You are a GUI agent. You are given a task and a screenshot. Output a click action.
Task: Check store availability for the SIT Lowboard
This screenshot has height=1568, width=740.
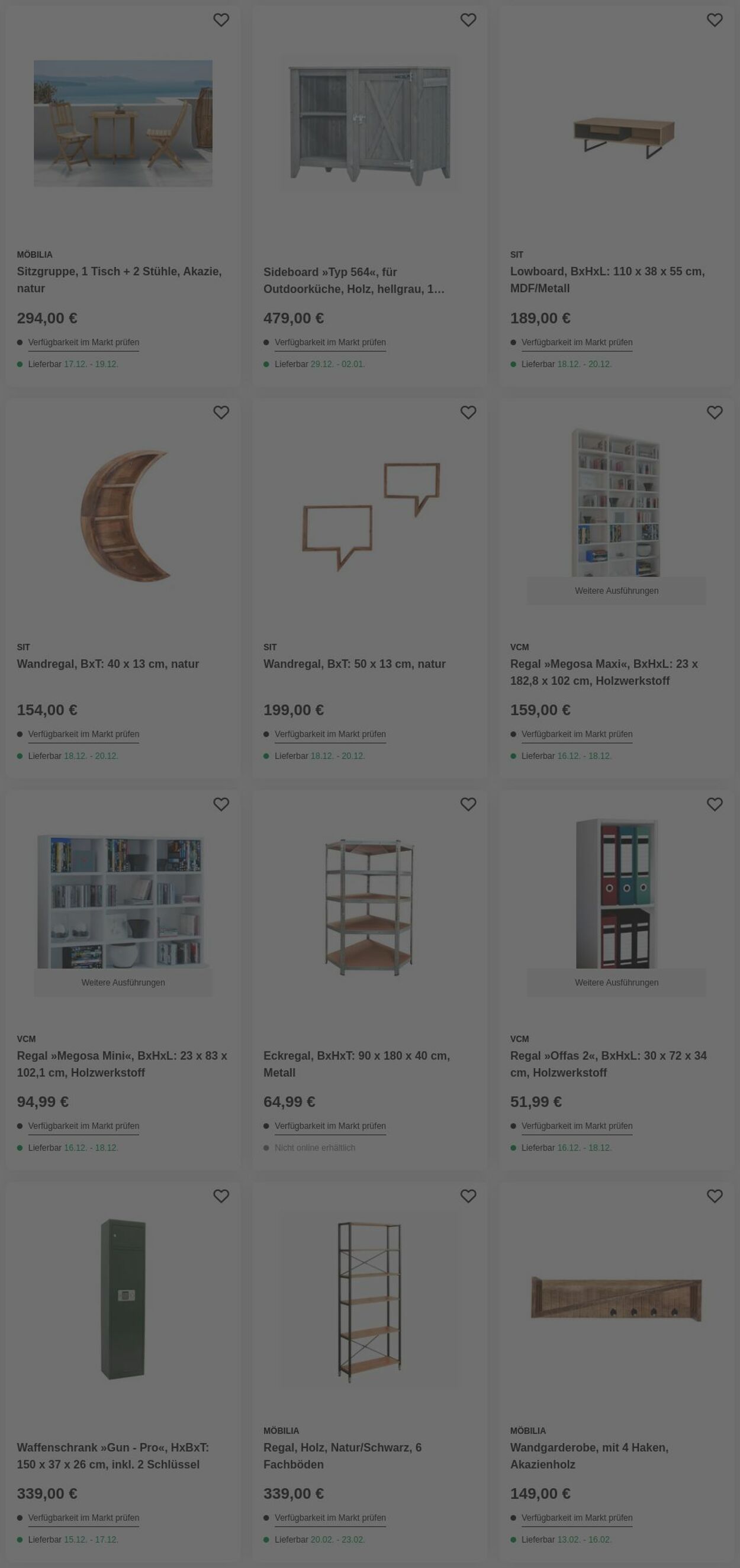pyautogui.click(x=576, y=342)
